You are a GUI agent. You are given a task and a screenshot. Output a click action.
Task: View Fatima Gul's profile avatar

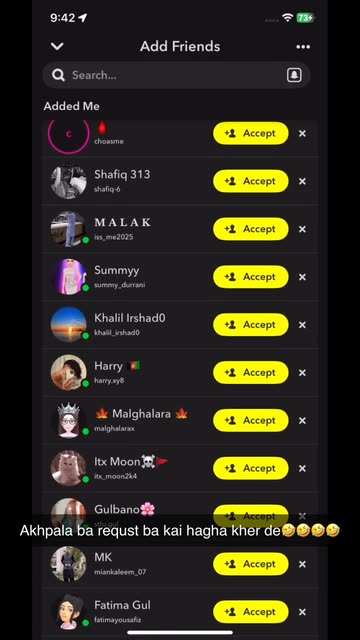69,612
